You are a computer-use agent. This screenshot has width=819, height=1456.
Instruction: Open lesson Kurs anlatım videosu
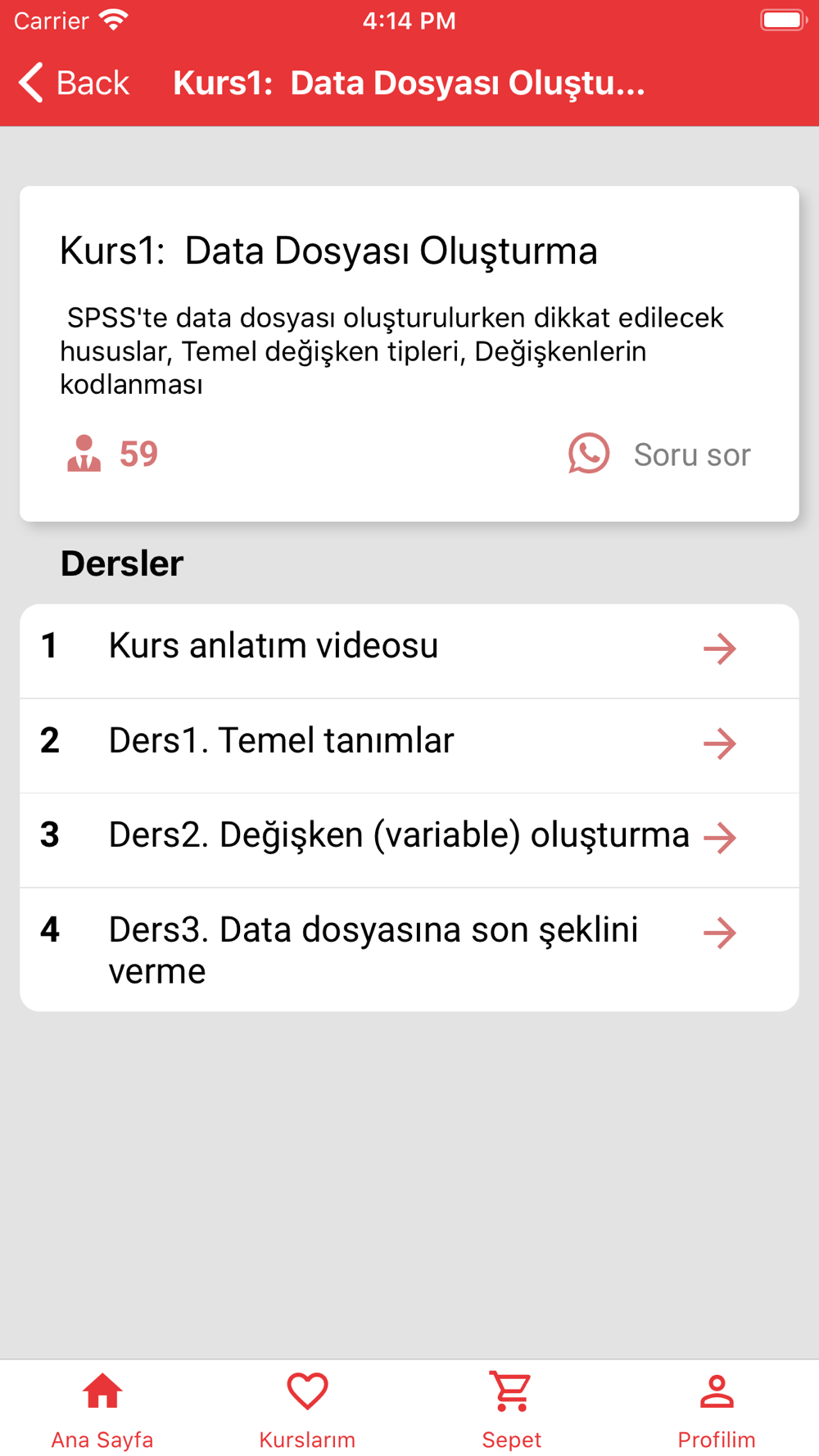[x=409, y=649]
